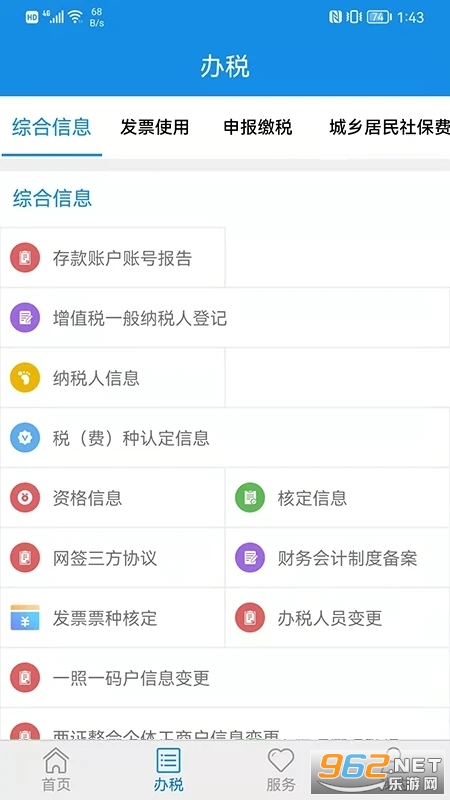Open 资格信息
Screen dimensions: 450x800
coord(112,498)
